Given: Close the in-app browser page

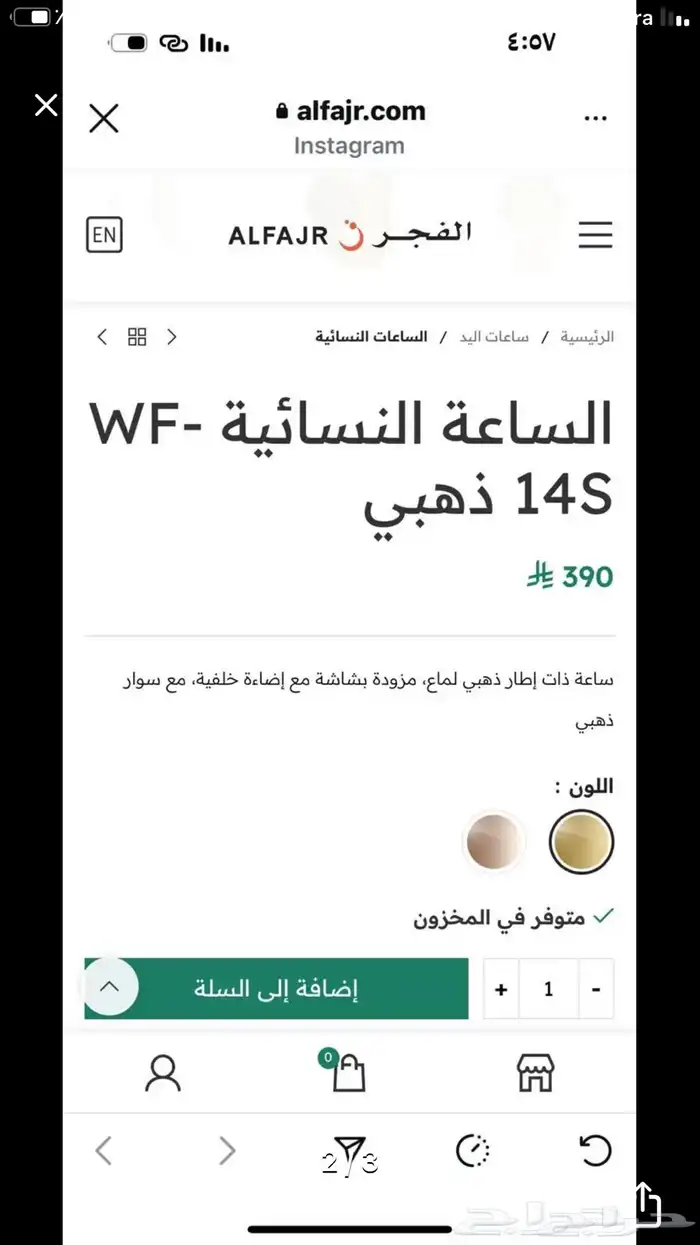Looking at the screenshot, I should click(x=104, y=119).
